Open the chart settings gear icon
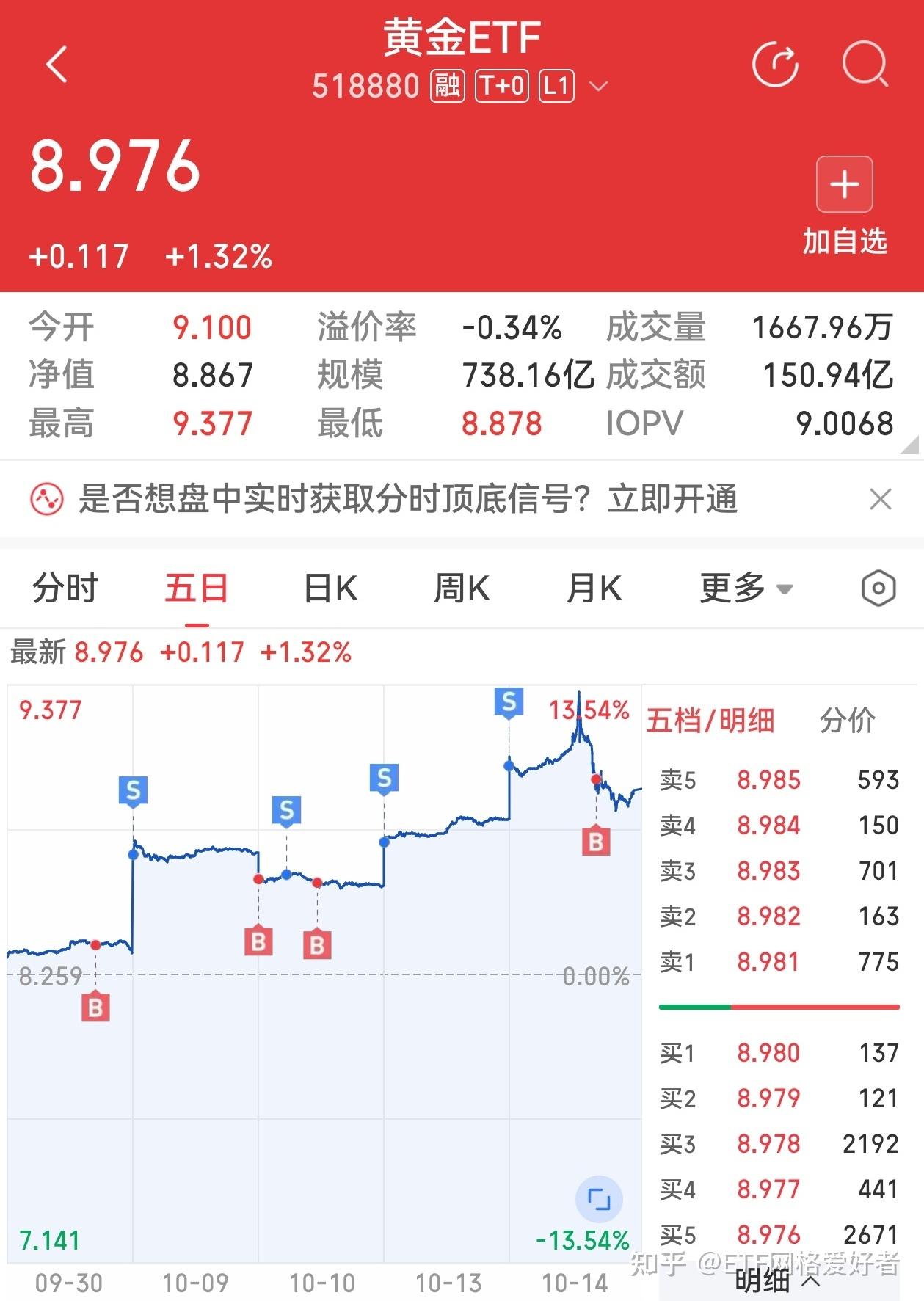The height and width of the screenshot is (1301, 924). click(x=878, y=587)
